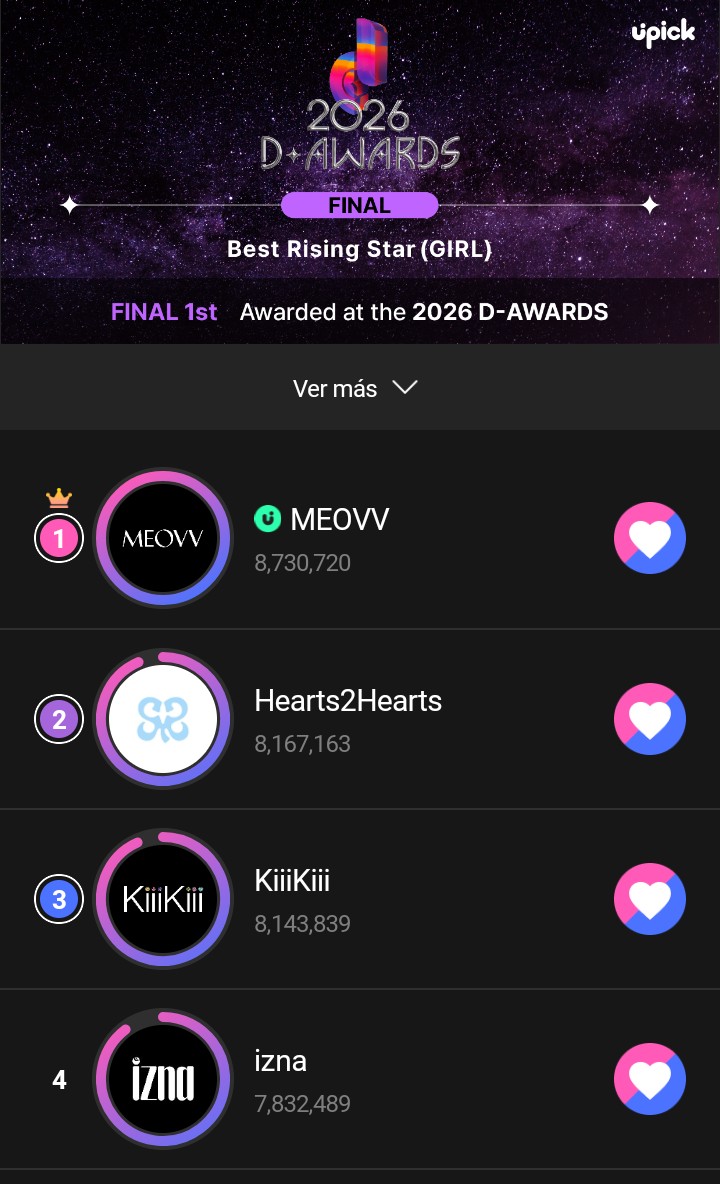Vote for MEOVV with the heart button
This screenshot has height=1184, width=720.
click(649, 539)
